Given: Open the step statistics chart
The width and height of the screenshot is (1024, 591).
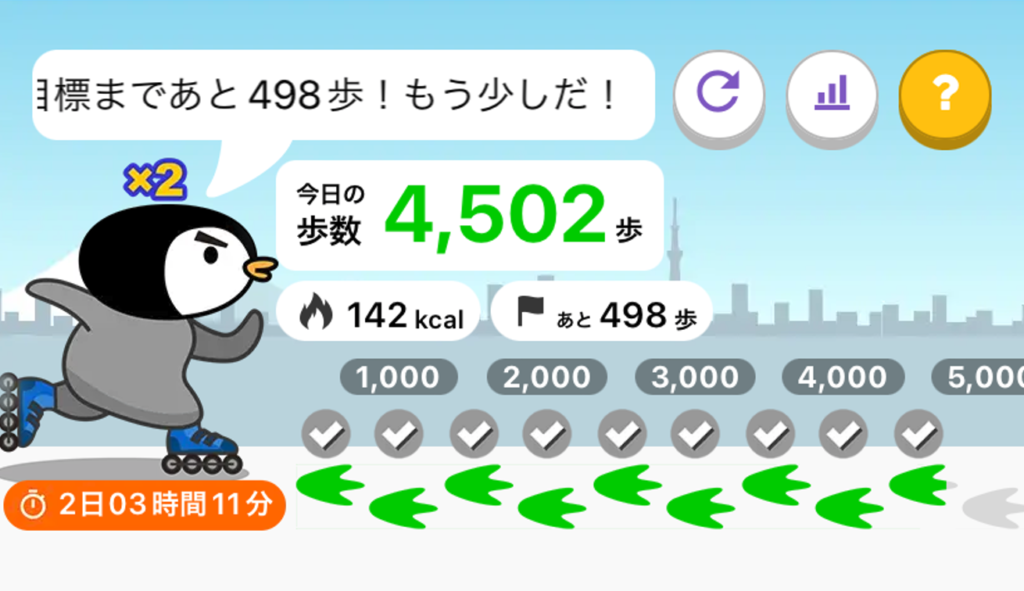Looking at the screenshot, I should tap(831, 92).
